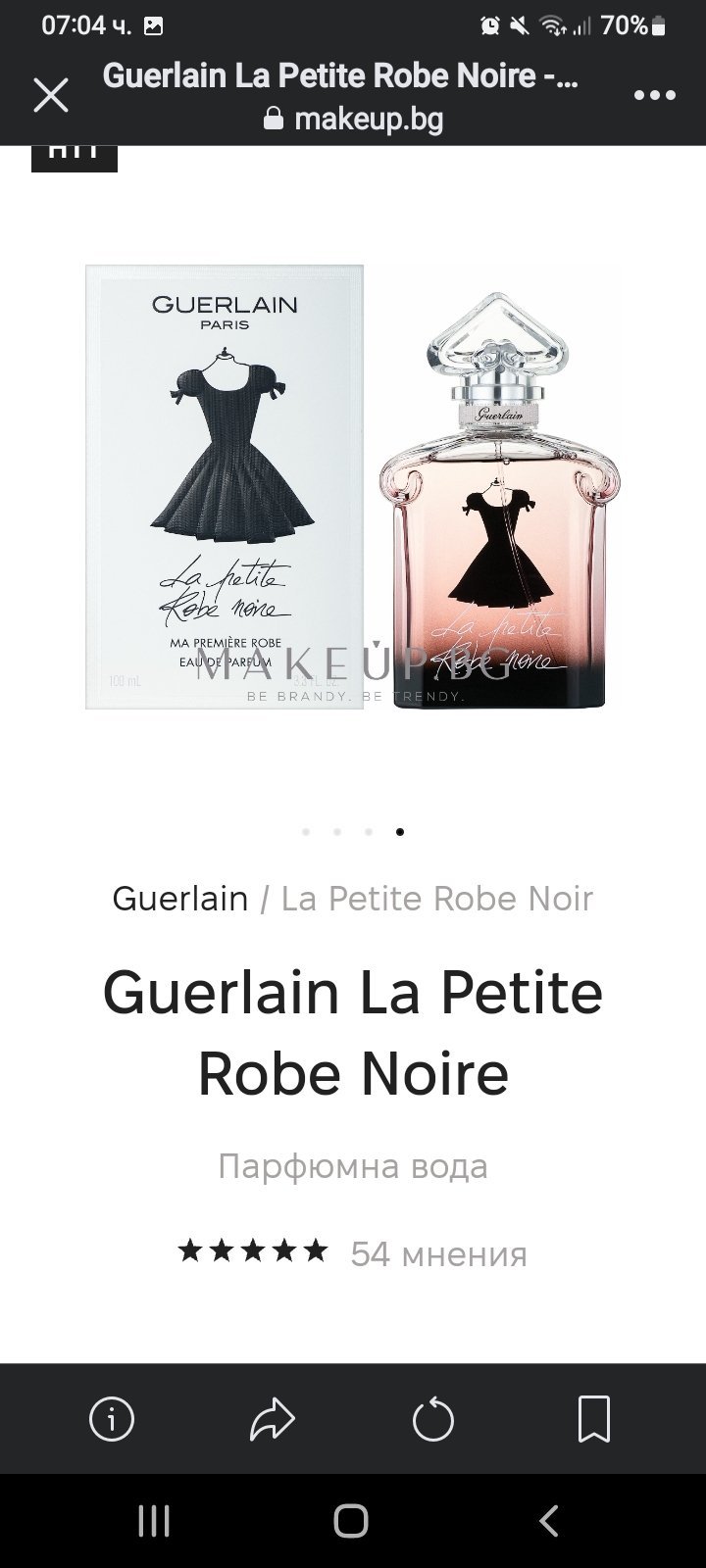Image resolution: width=706 pixels, height=1568 pixels.
Task: View the 54 мнения reviews
Action: (x=438, y=1253)
